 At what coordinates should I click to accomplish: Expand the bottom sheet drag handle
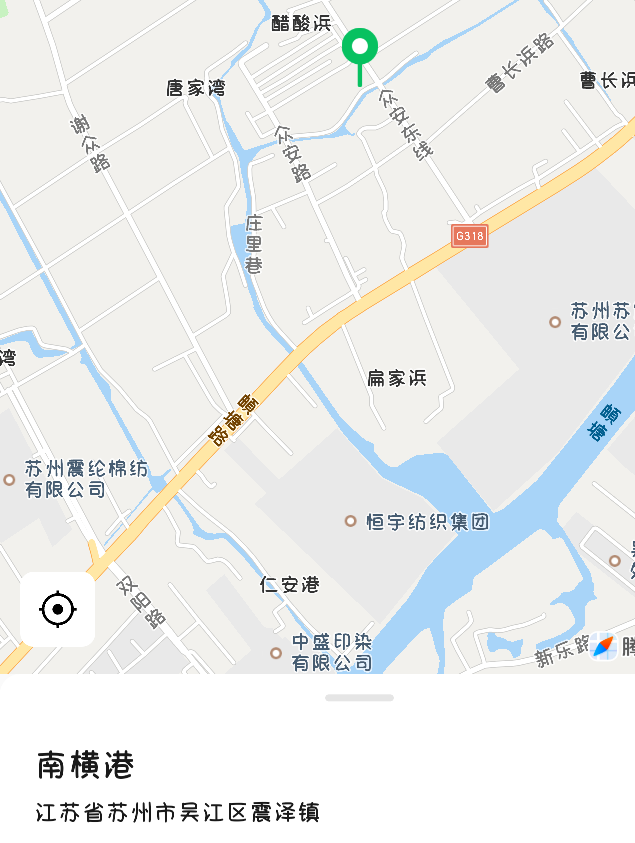tap(359, 697)
